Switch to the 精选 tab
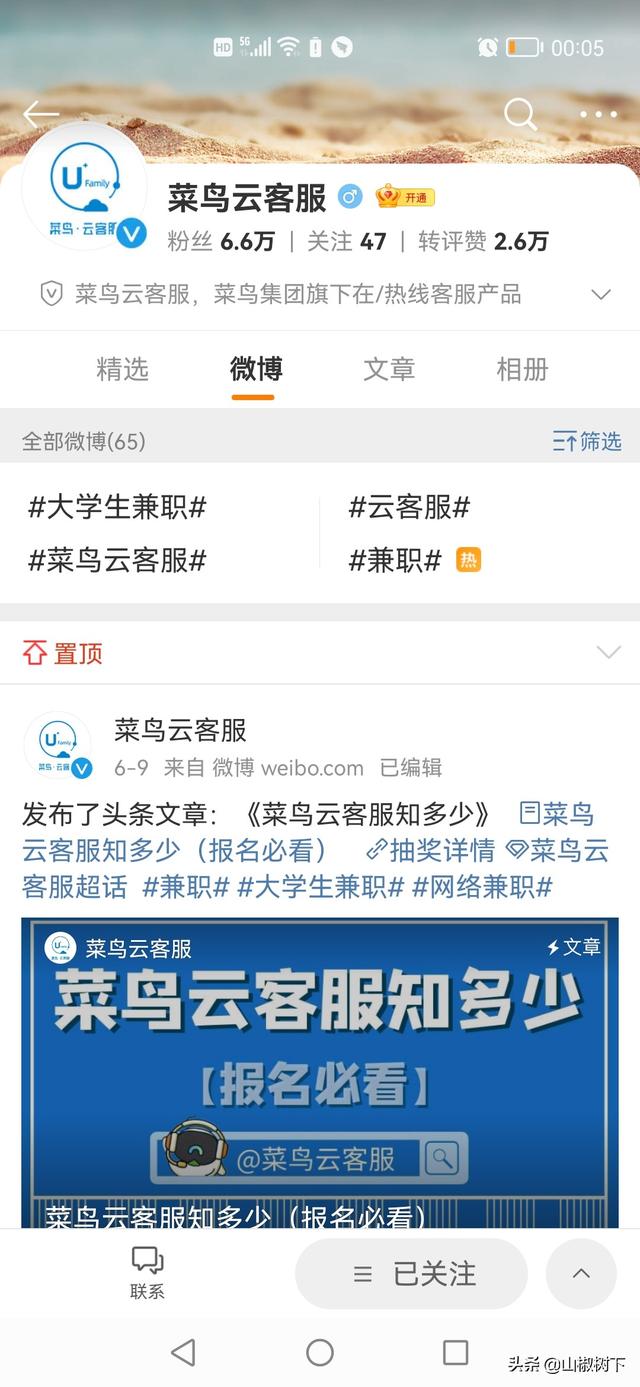The image size is (640, 1387). 122,369
